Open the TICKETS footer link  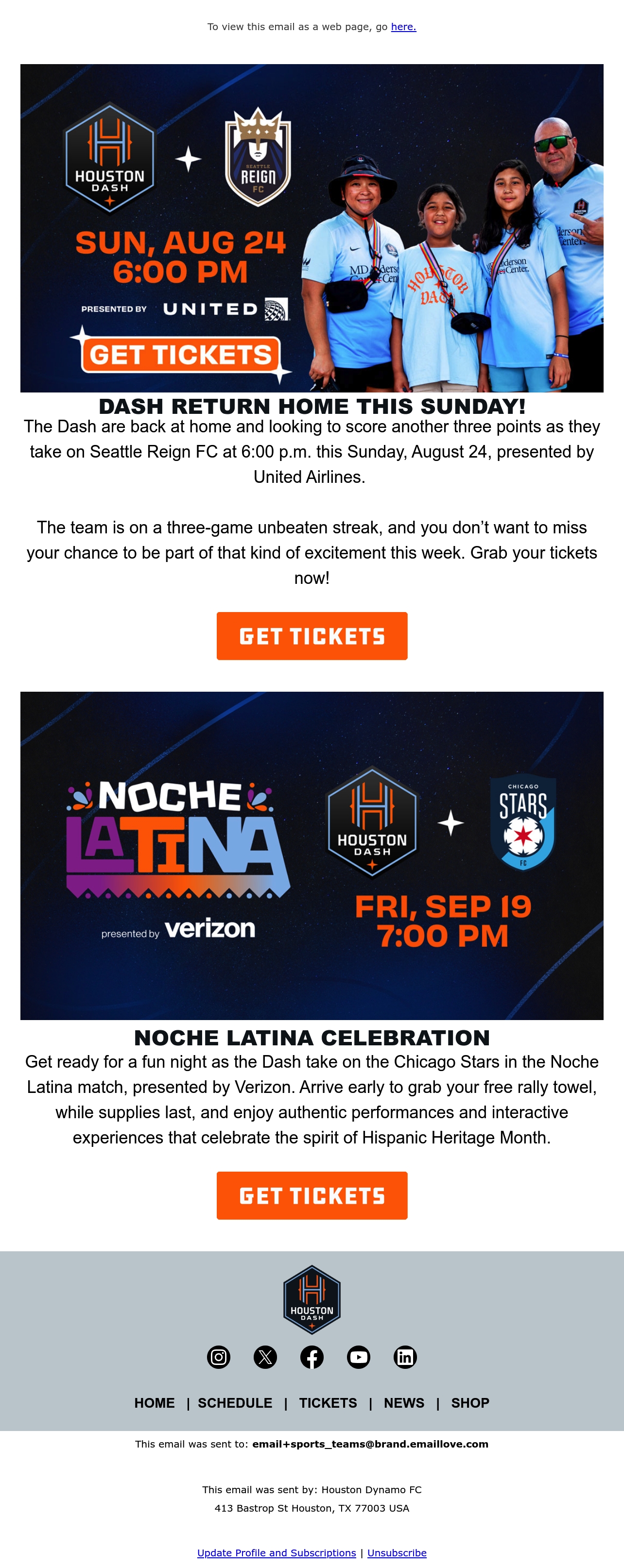coord(328,1402)
